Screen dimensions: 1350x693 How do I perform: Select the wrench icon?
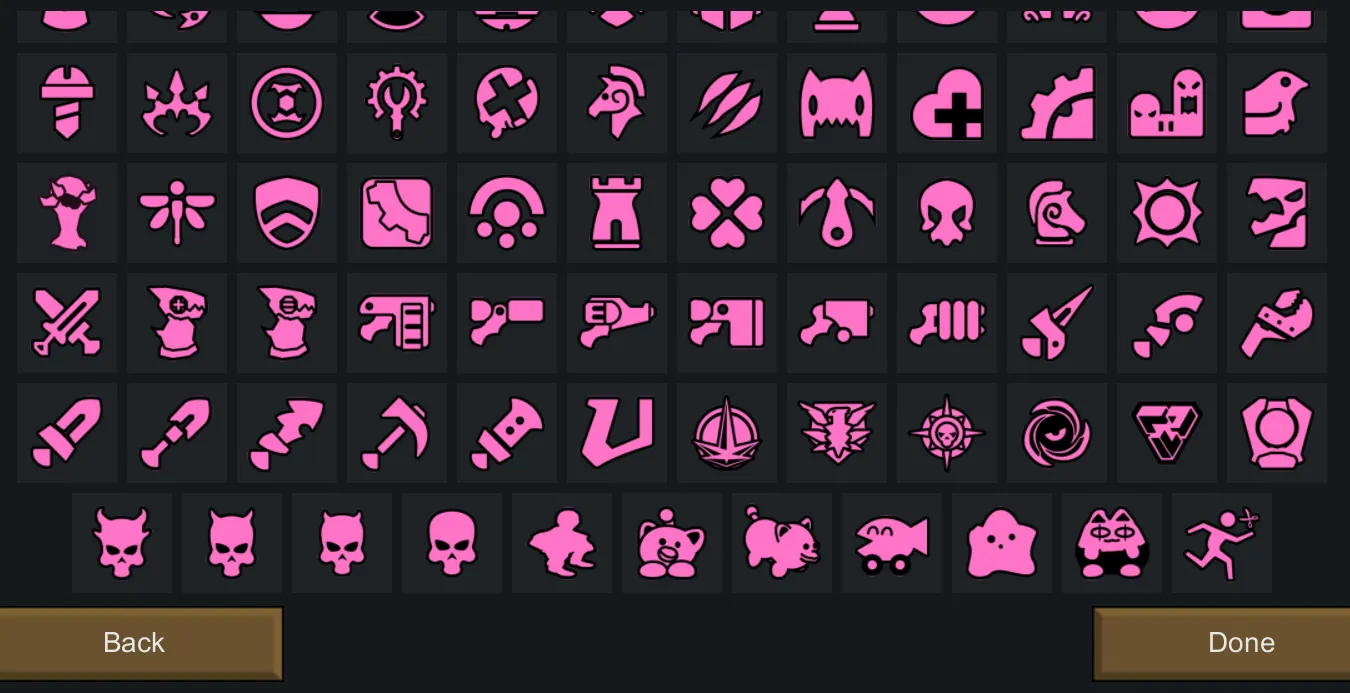point(1277,323)
